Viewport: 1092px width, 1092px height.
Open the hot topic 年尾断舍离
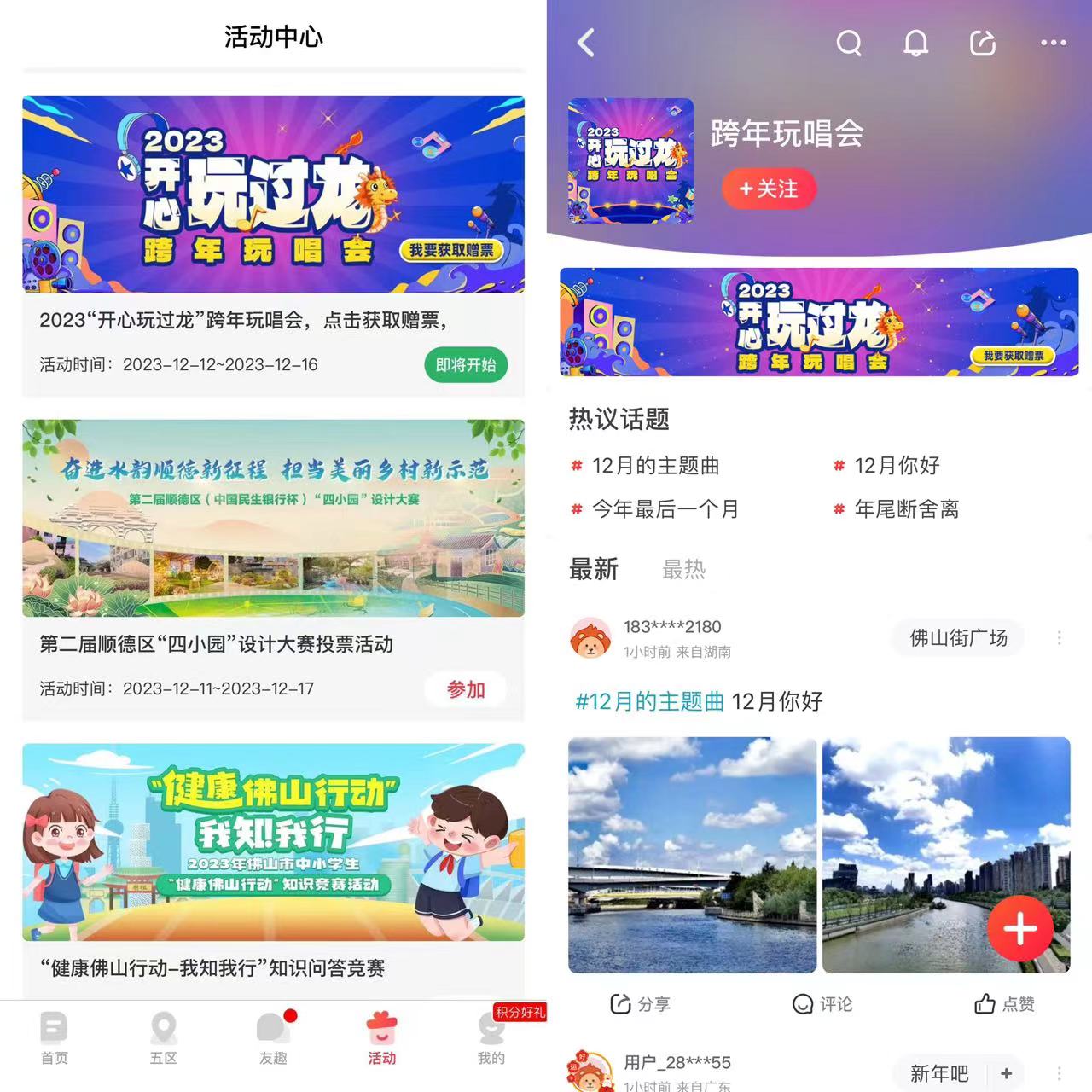(906, 509)
